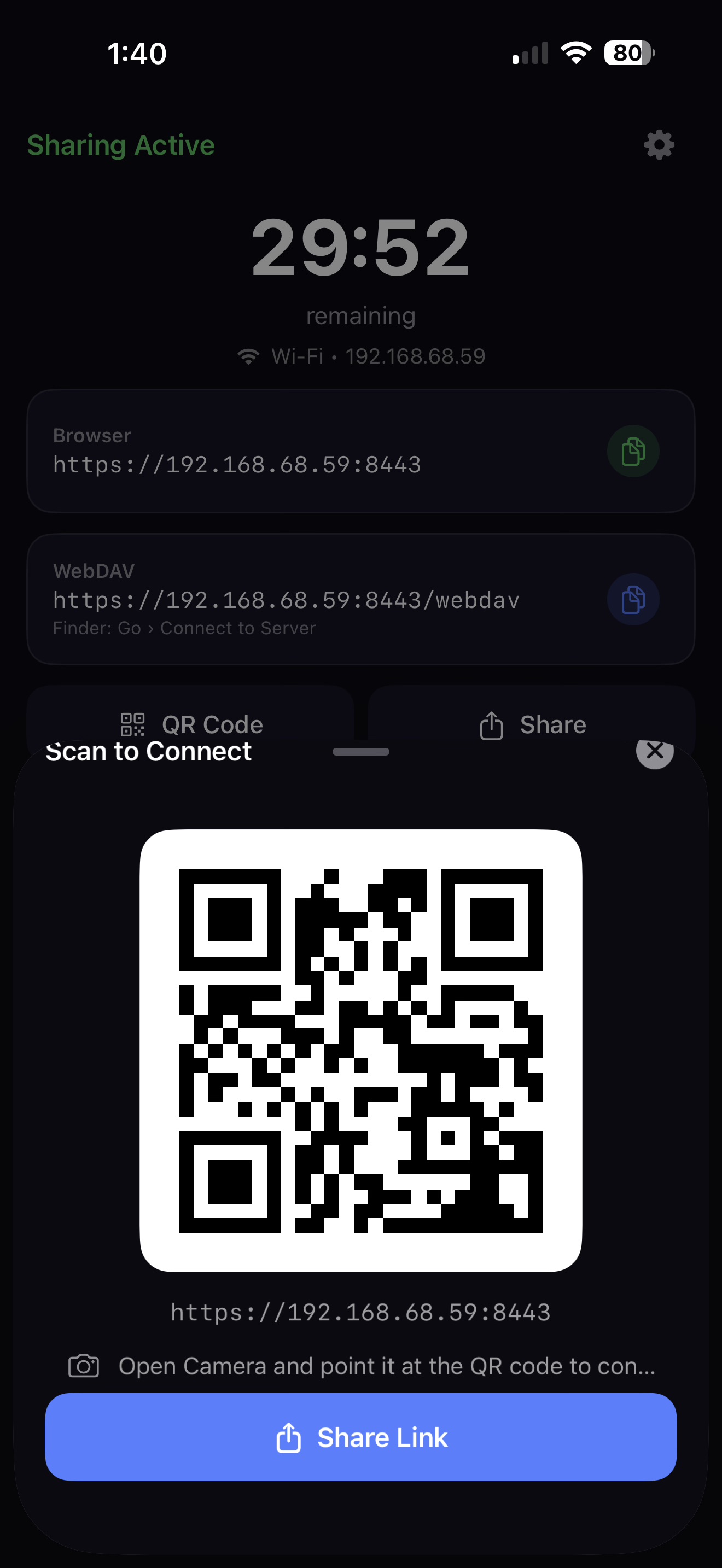Click the camera icon next to the instructions
The image size is (722, 1568).
[84, 1365]
